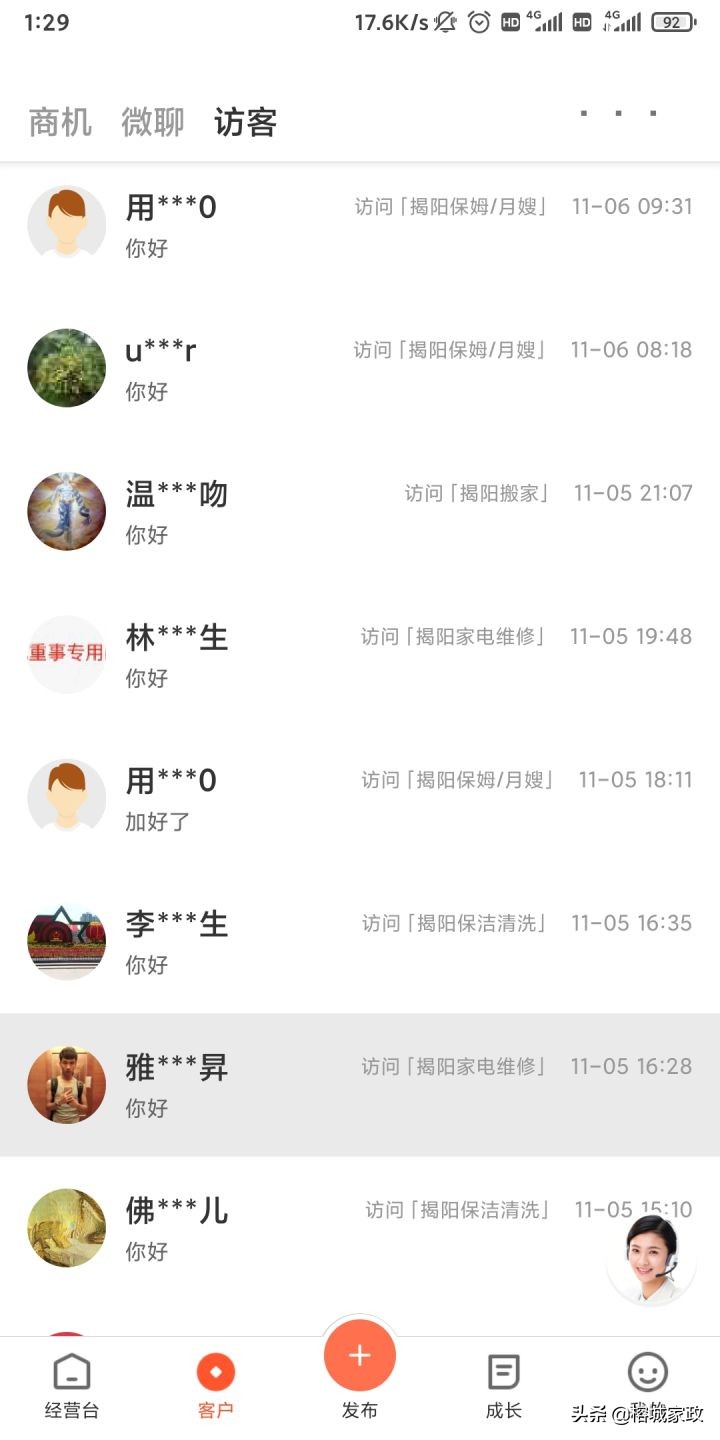The image size is (720, 1440).
Task: Select u***r's avatar thumbnail
Action: pos(66,367)
